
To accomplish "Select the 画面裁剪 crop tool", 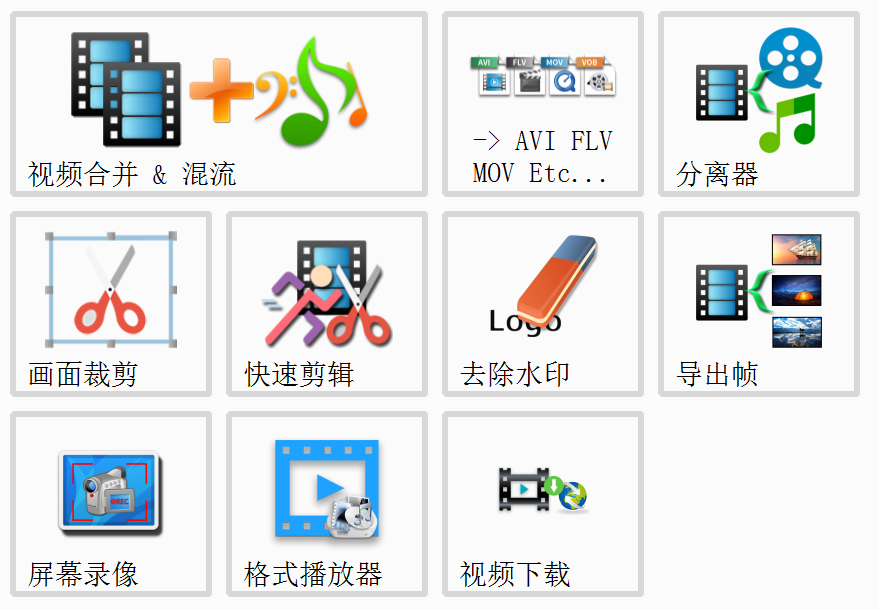I will pyautogui.click(x=110, y=304).
